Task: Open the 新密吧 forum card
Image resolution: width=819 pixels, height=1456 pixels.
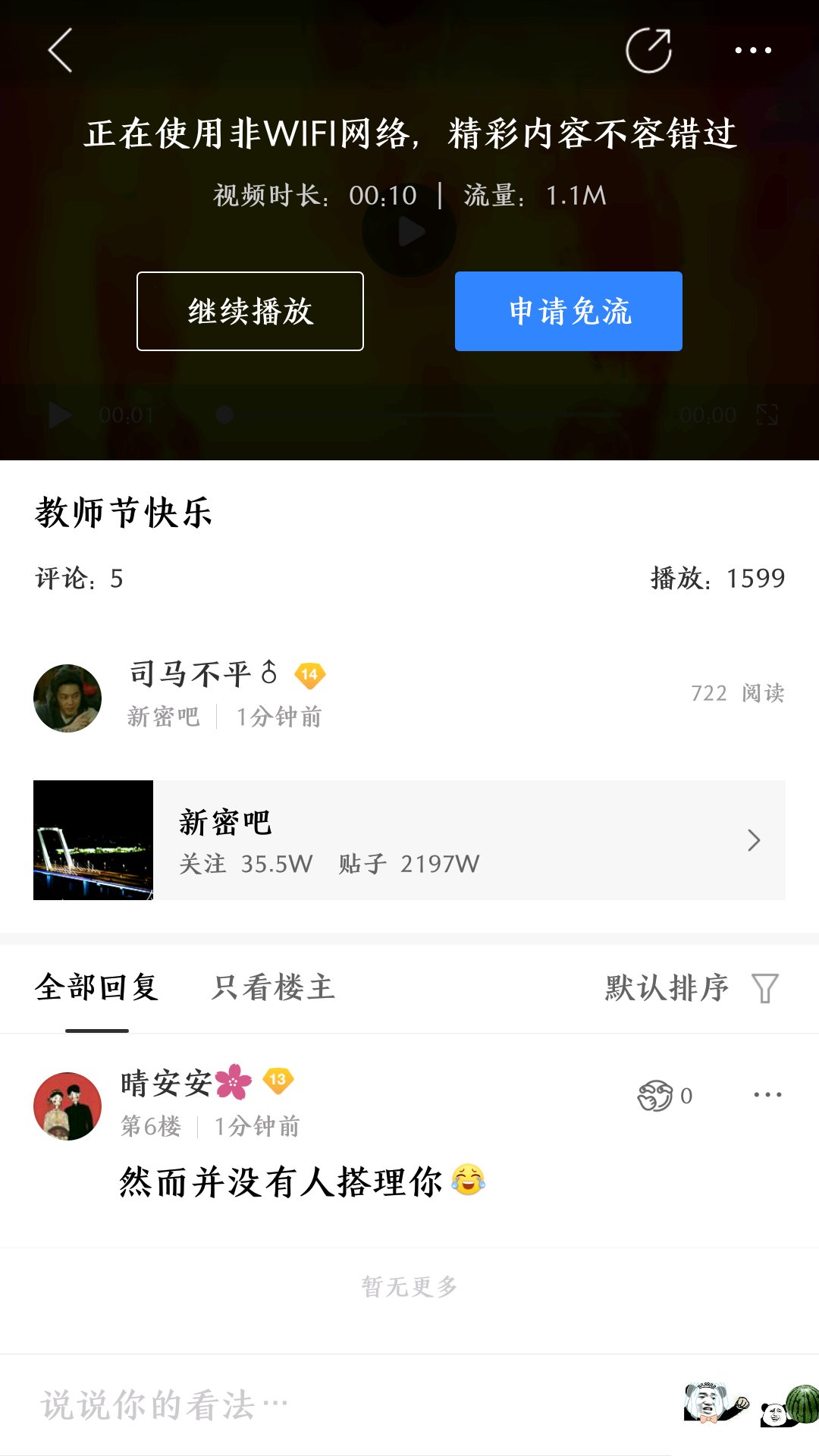Action: (x=409, y=840)
